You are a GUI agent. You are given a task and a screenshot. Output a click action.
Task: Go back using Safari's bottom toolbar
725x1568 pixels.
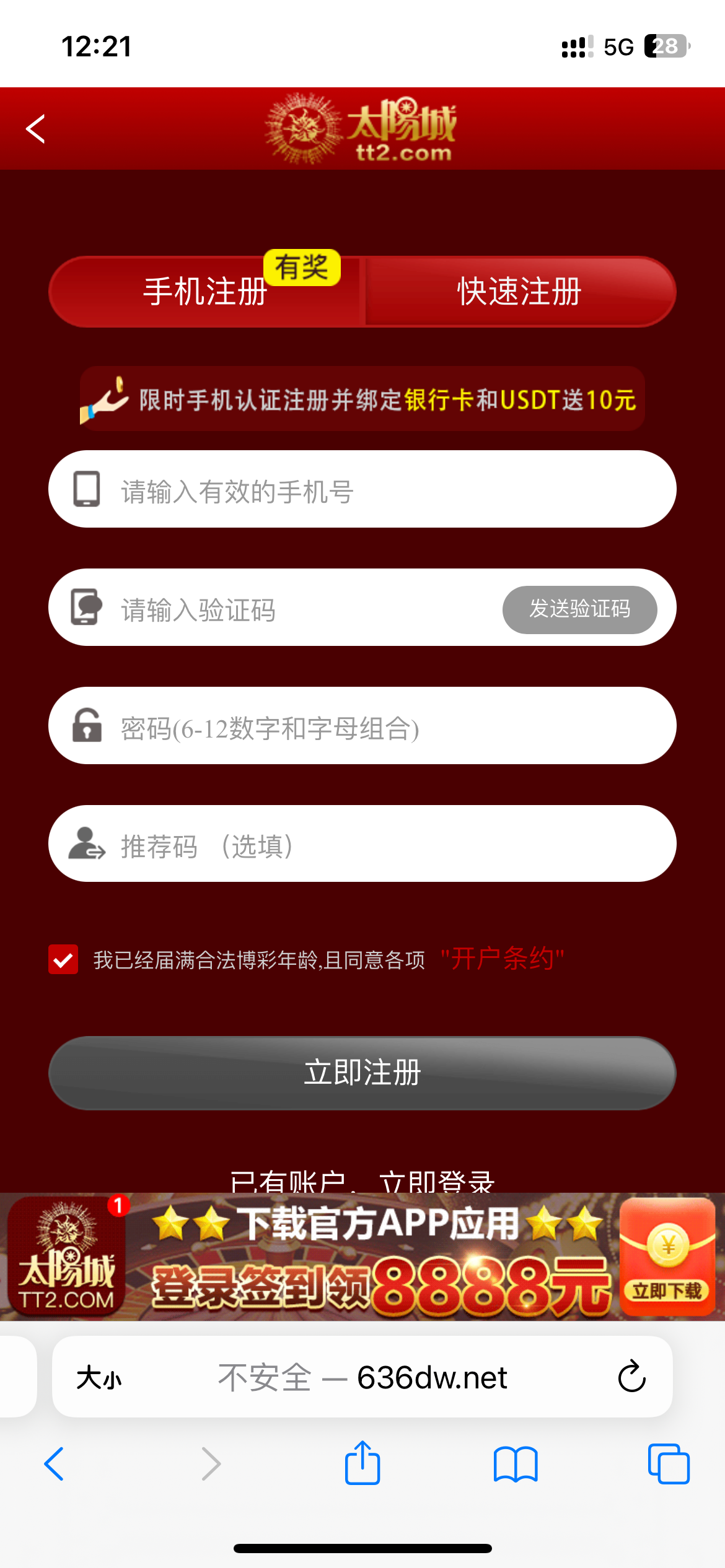click(55, 1464)
